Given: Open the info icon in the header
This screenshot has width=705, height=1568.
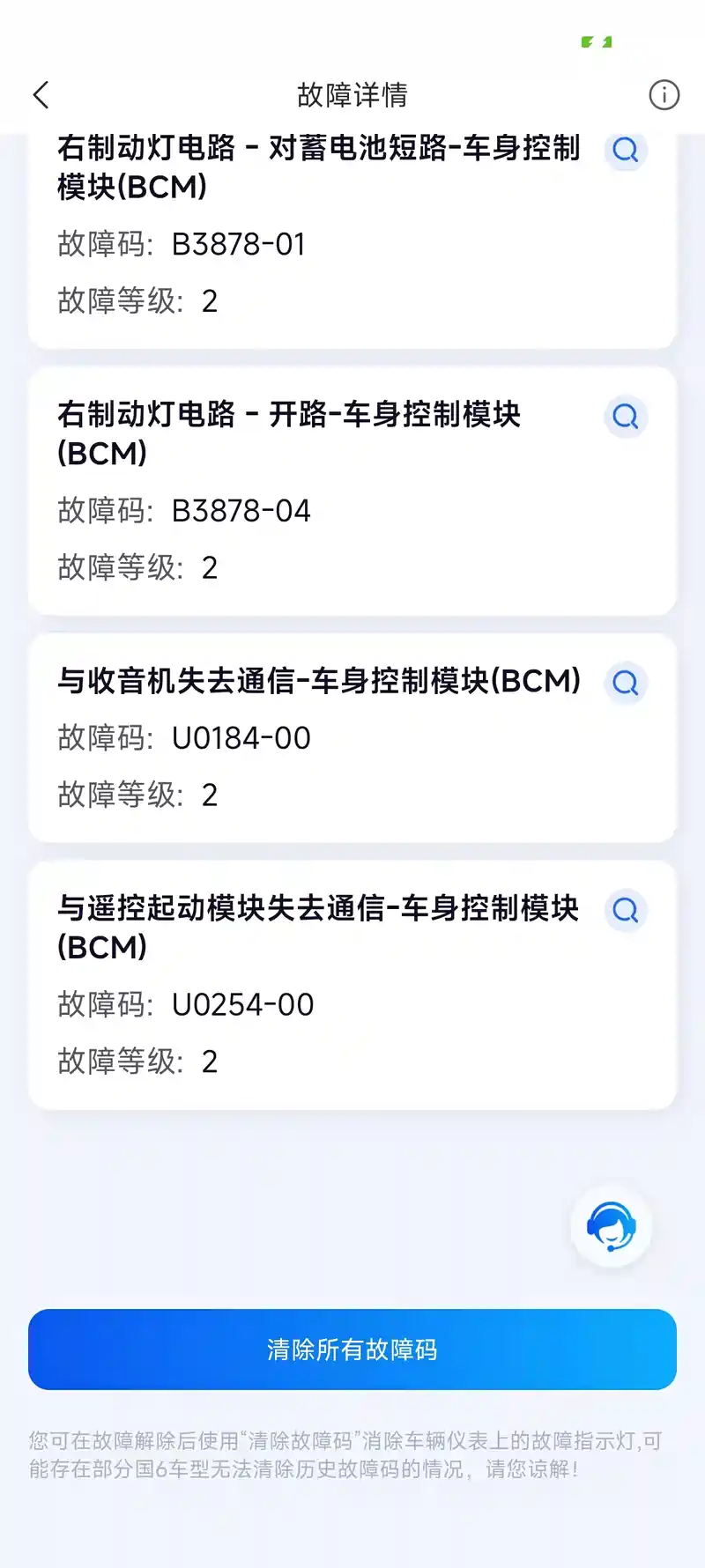Looking at the screenshot, I should click(x=664, y=95).
